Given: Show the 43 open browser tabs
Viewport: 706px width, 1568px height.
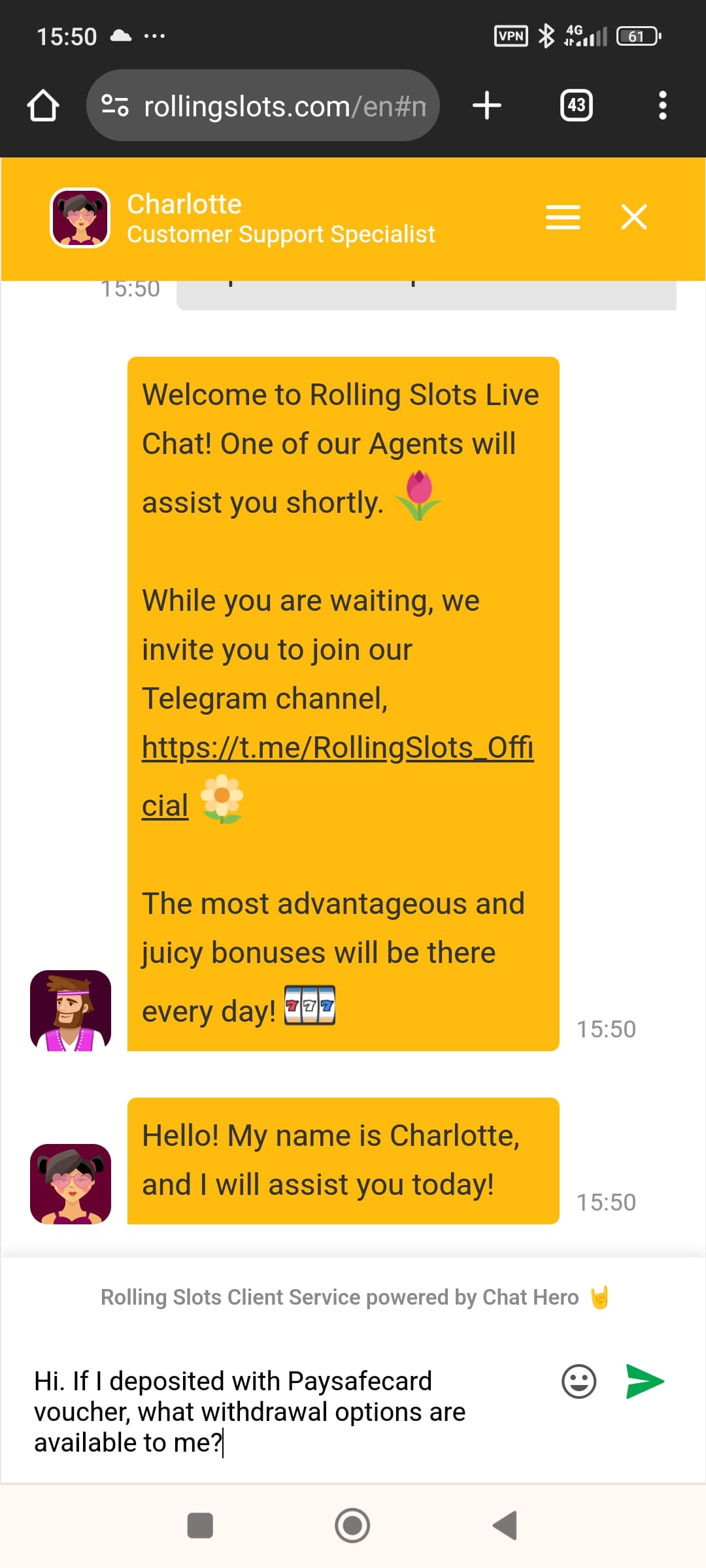Looking at the screenshot, I should coord(576,106).
